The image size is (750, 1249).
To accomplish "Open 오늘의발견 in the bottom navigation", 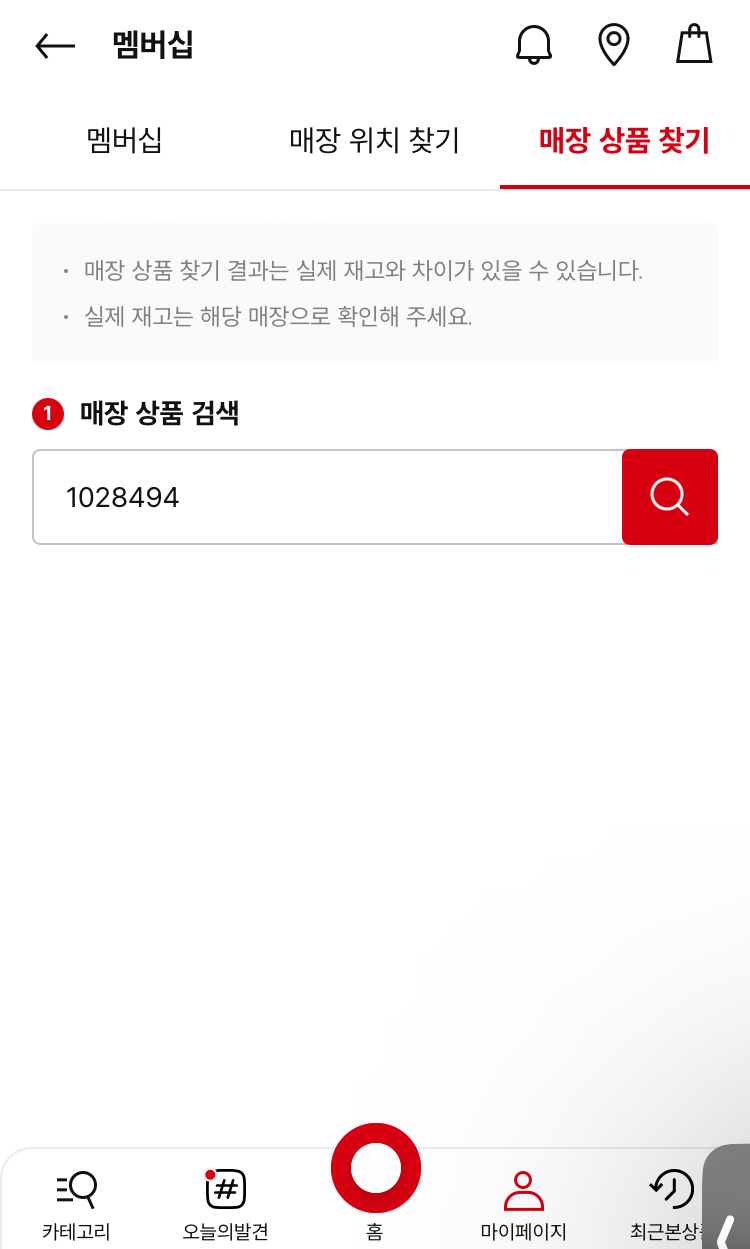I will coord(226,1204).
